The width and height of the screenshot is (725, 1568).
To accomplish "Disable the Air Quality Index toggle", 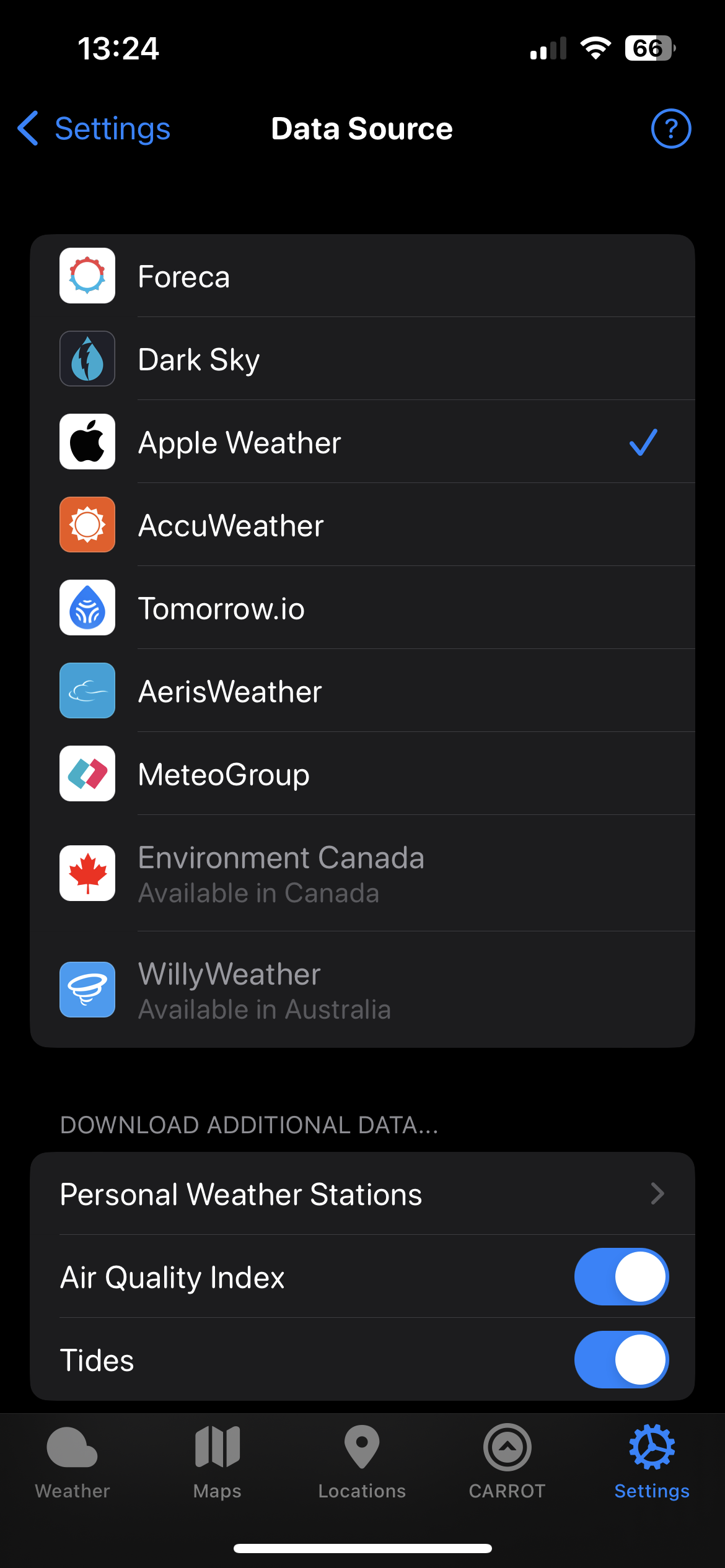I will pyautogui.click(x=621, y=1277).
